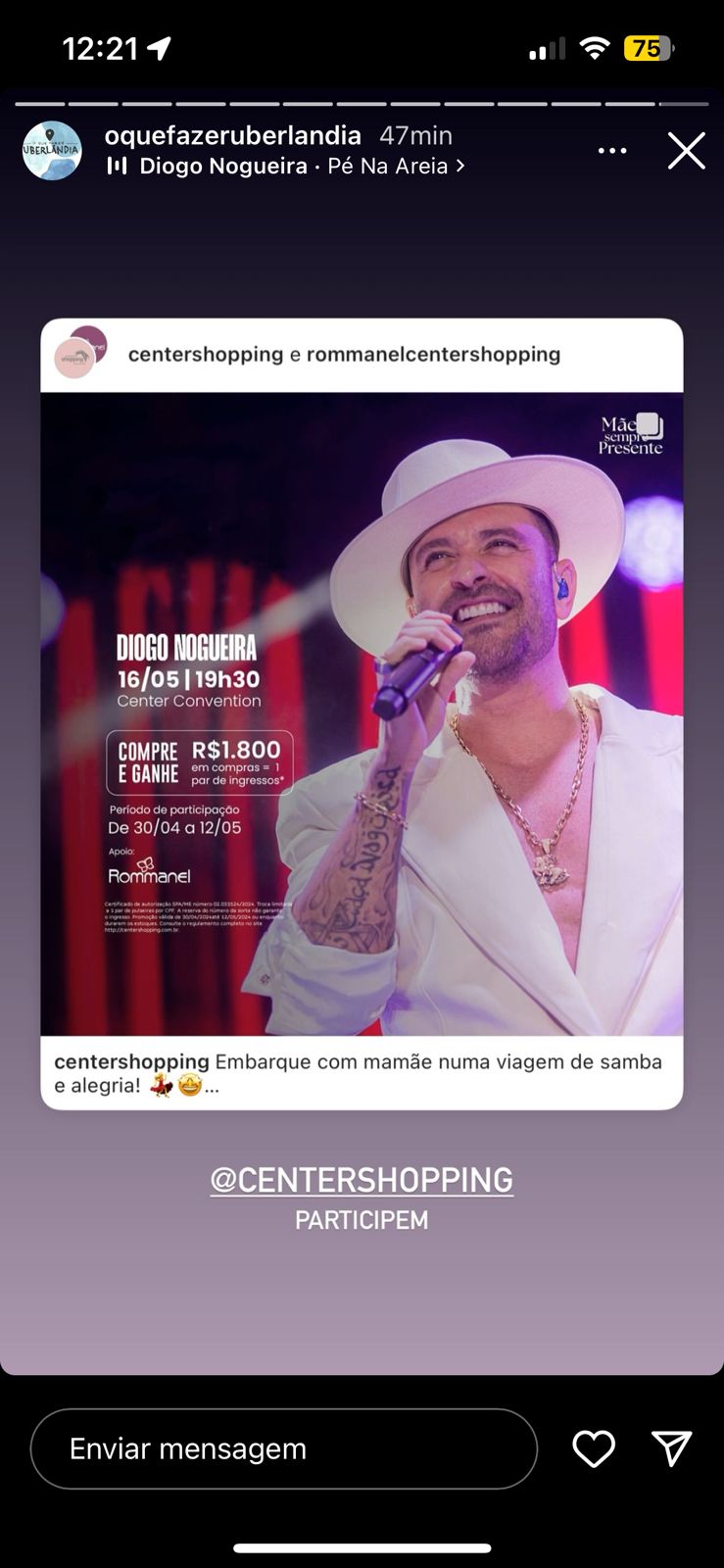Image resolution: width=724 pixels, height=1568 pixels.
Task: Open the shared centershopping post
Action: (x=362, y=713)
